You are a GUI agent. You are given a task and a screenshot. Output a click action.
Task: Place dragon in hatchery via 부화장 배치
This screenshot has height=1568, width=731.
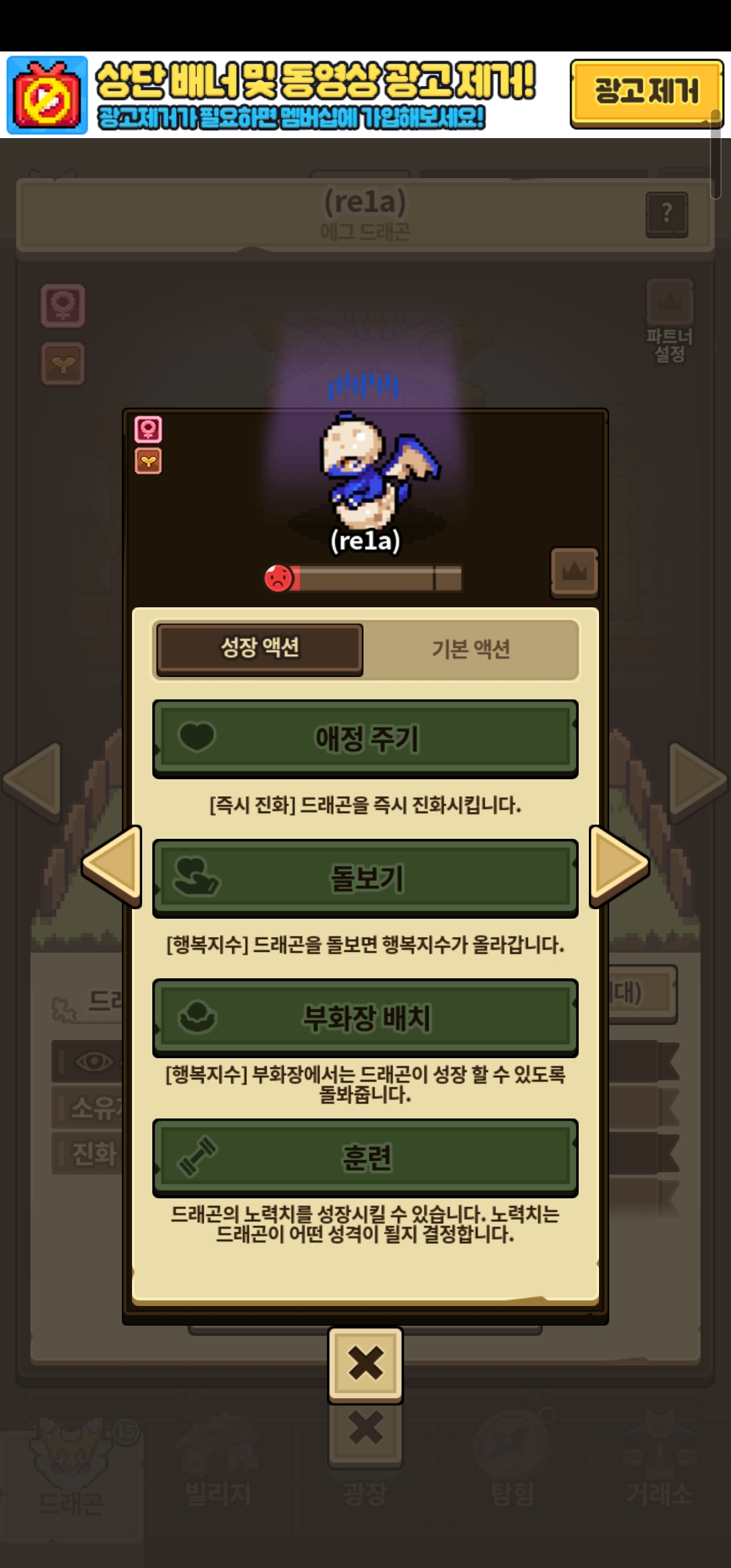click(x=365, y=1018)
